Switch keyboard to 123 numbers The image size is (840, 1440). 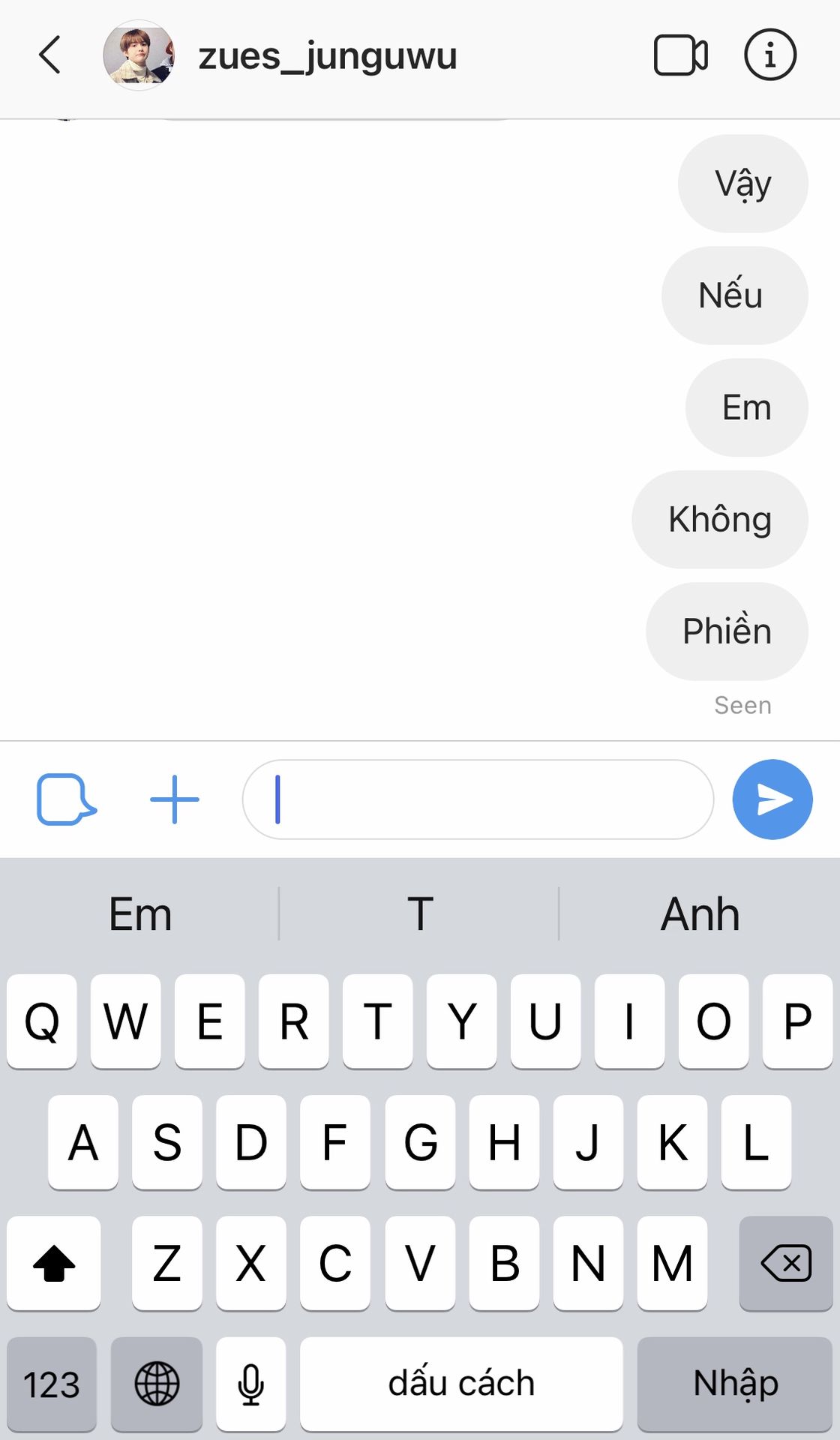pos(52,1384)
